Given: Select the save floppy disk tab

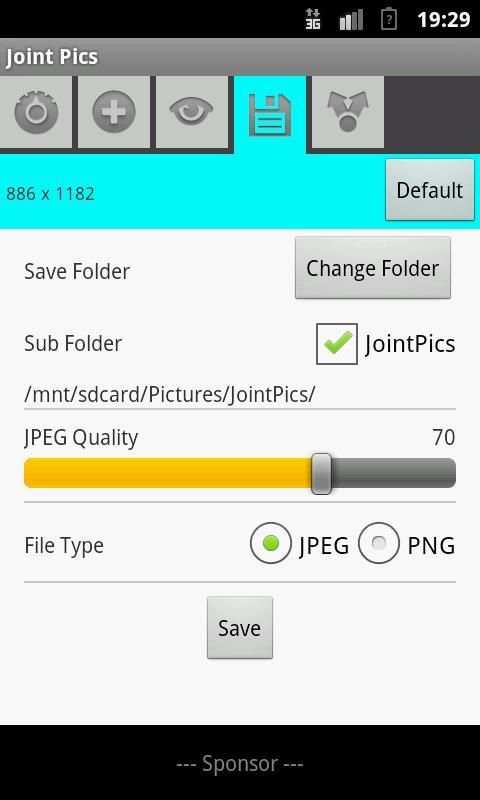Looking at the screenshot, I should click(270, 115).
